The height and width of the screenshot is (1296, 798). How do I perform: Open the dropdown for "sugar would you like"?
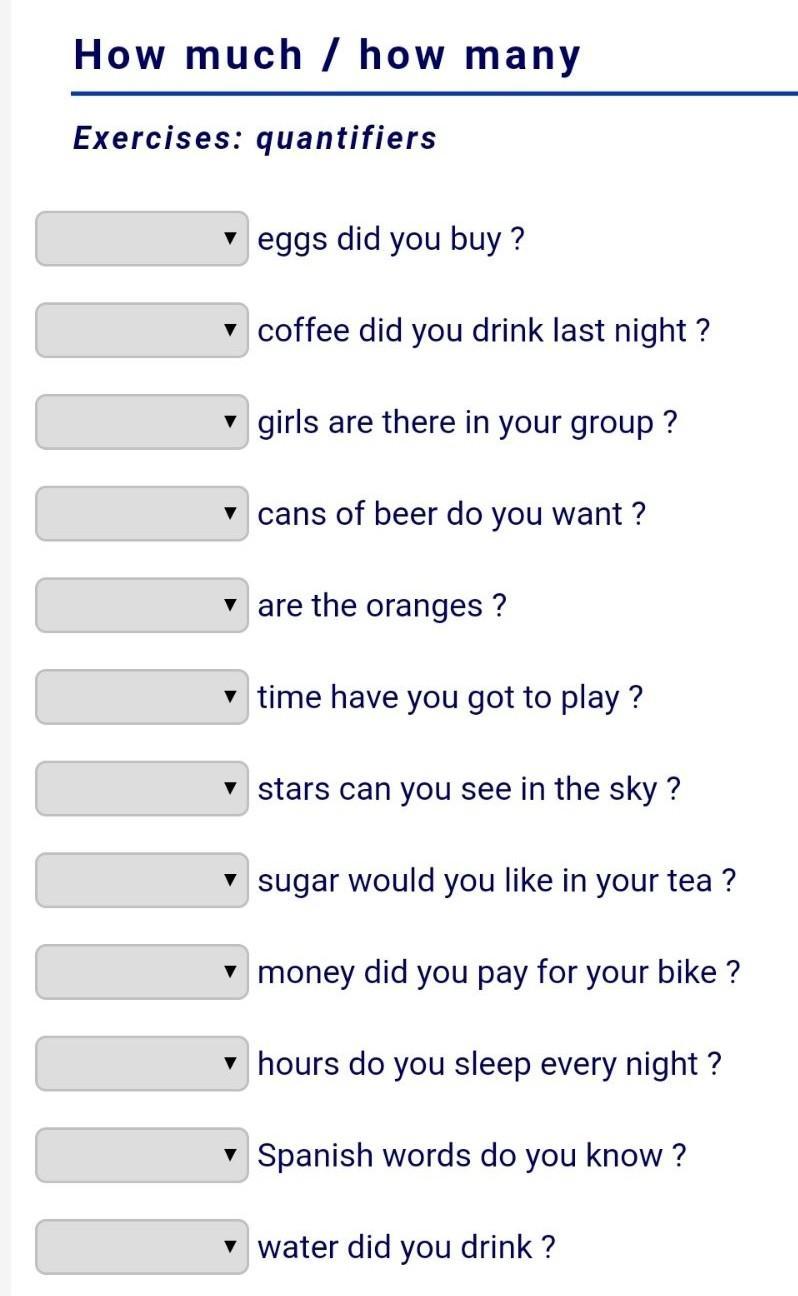[142, 881]
